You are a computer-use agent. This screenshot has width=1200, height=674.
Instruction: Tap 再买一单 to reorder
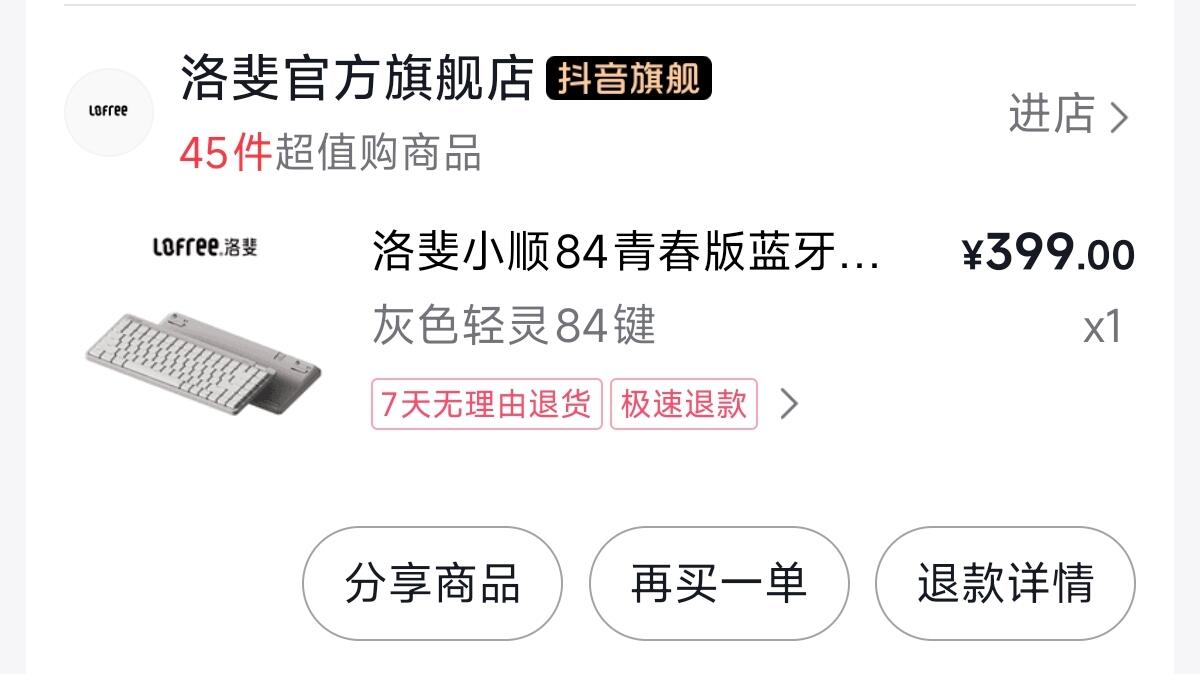point(718,584)
